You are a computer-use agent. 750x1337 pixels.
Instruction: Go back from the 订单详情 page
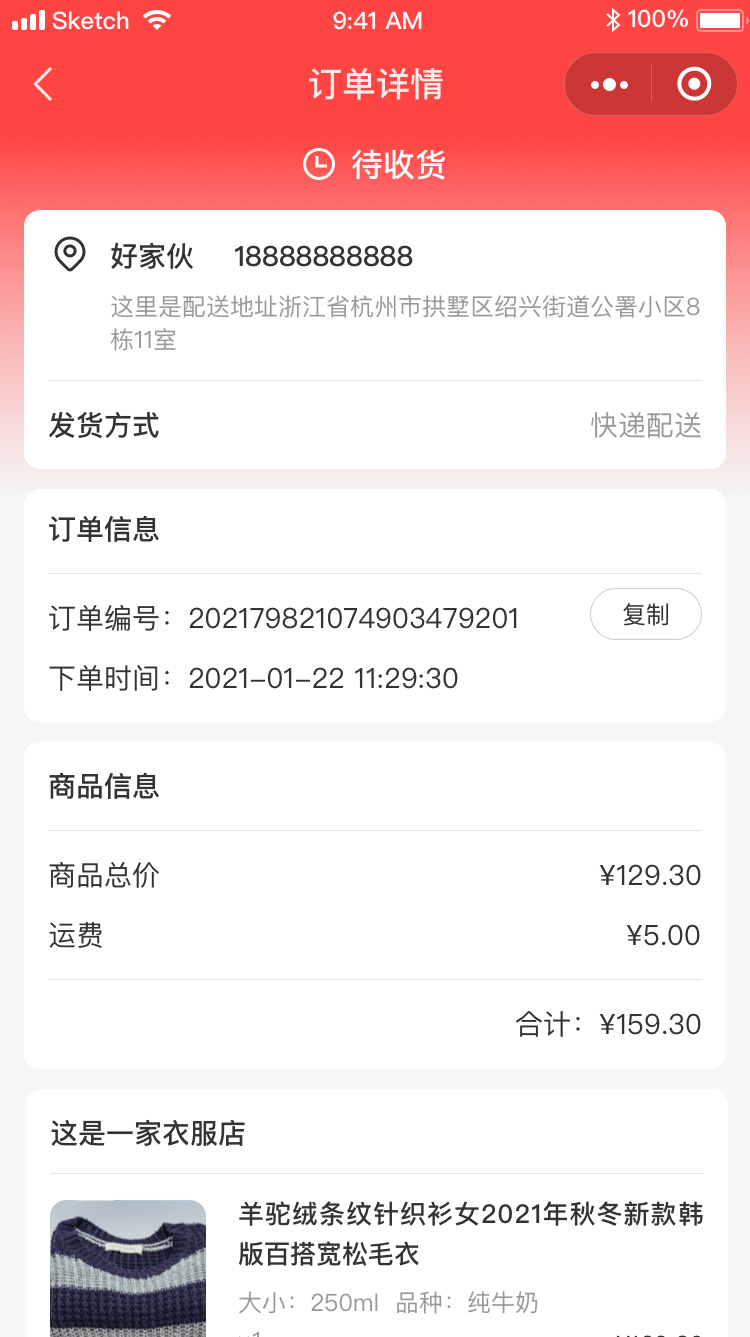point(43,85)
